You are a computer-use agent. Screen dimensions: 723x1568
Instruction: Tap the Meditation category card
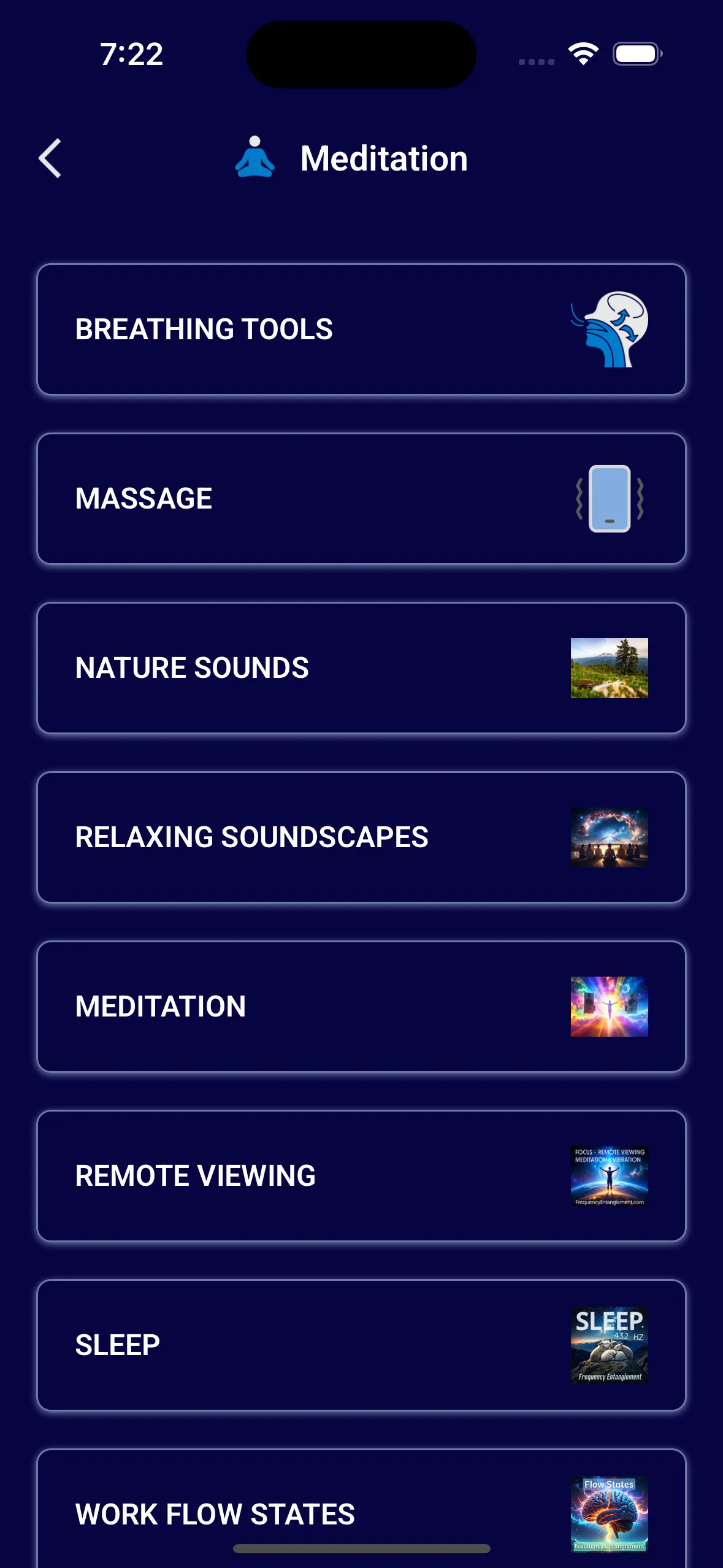(x=361, y=1007)
